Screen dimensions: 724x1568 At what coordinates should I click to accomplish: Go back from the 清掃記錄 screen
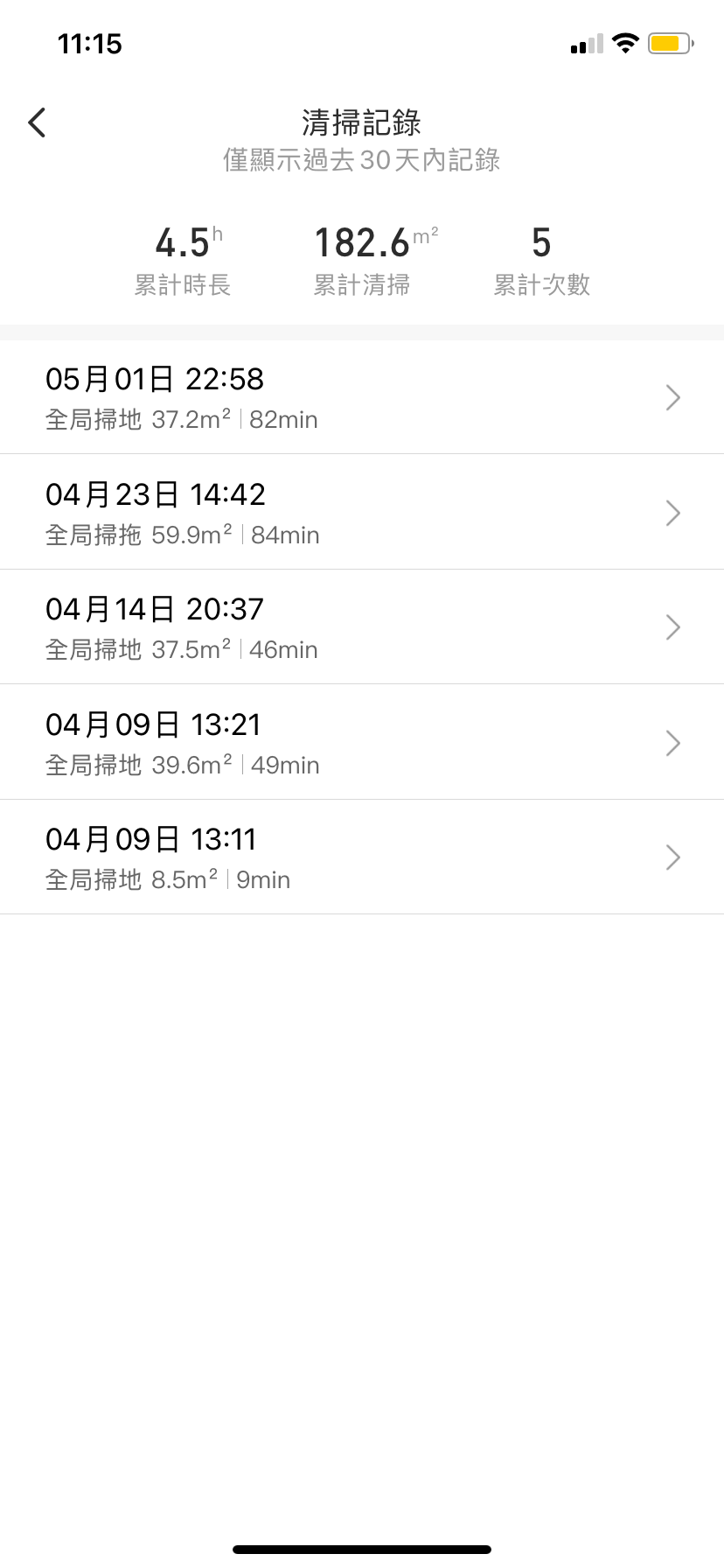point(37,122)
